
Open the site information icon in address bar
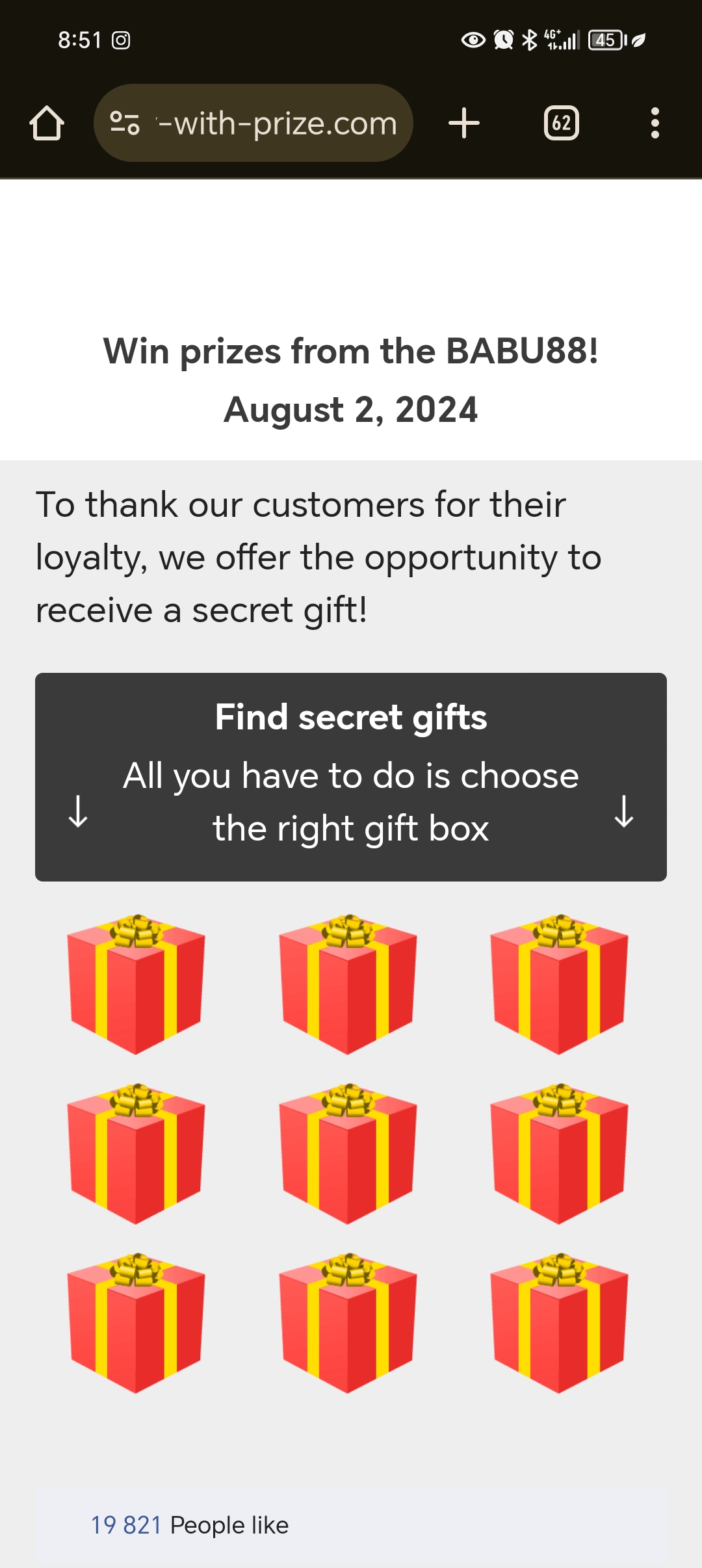coord(124,123)
